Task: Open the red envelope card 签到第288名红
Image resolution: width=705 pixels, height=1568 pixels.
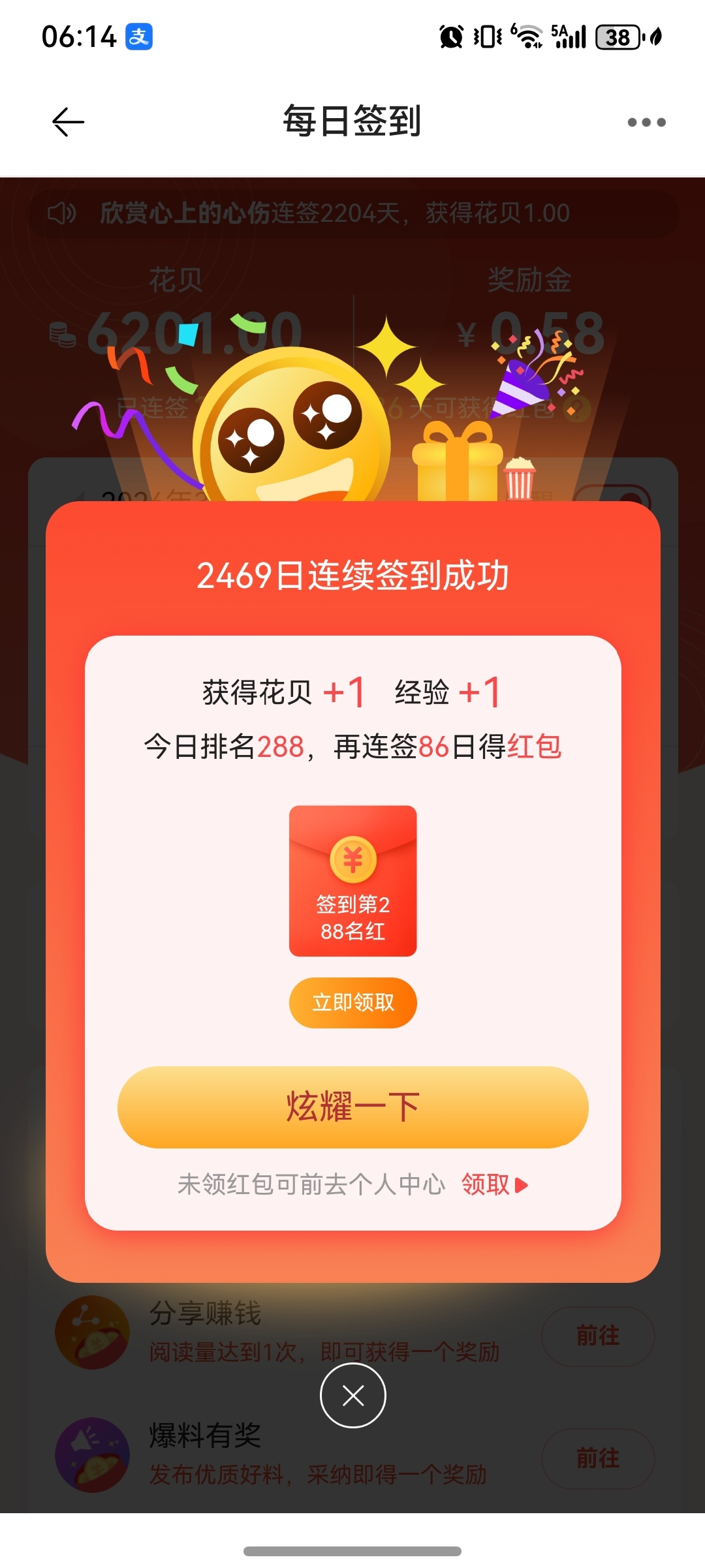Action: [x=352, y=880]
